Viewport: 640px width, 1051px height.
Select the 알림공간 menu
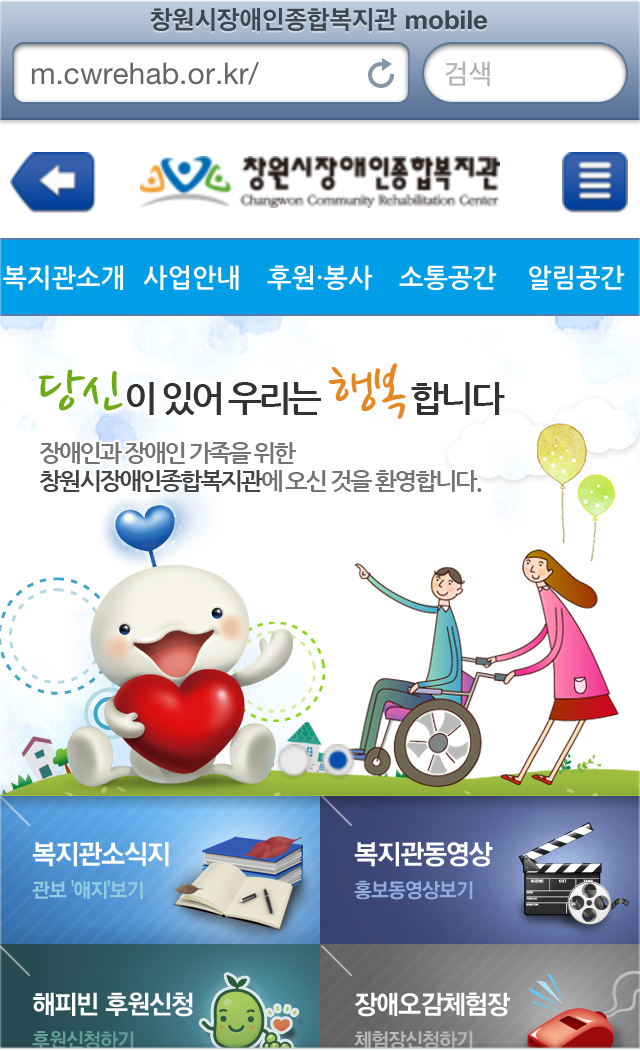point(575,277)
